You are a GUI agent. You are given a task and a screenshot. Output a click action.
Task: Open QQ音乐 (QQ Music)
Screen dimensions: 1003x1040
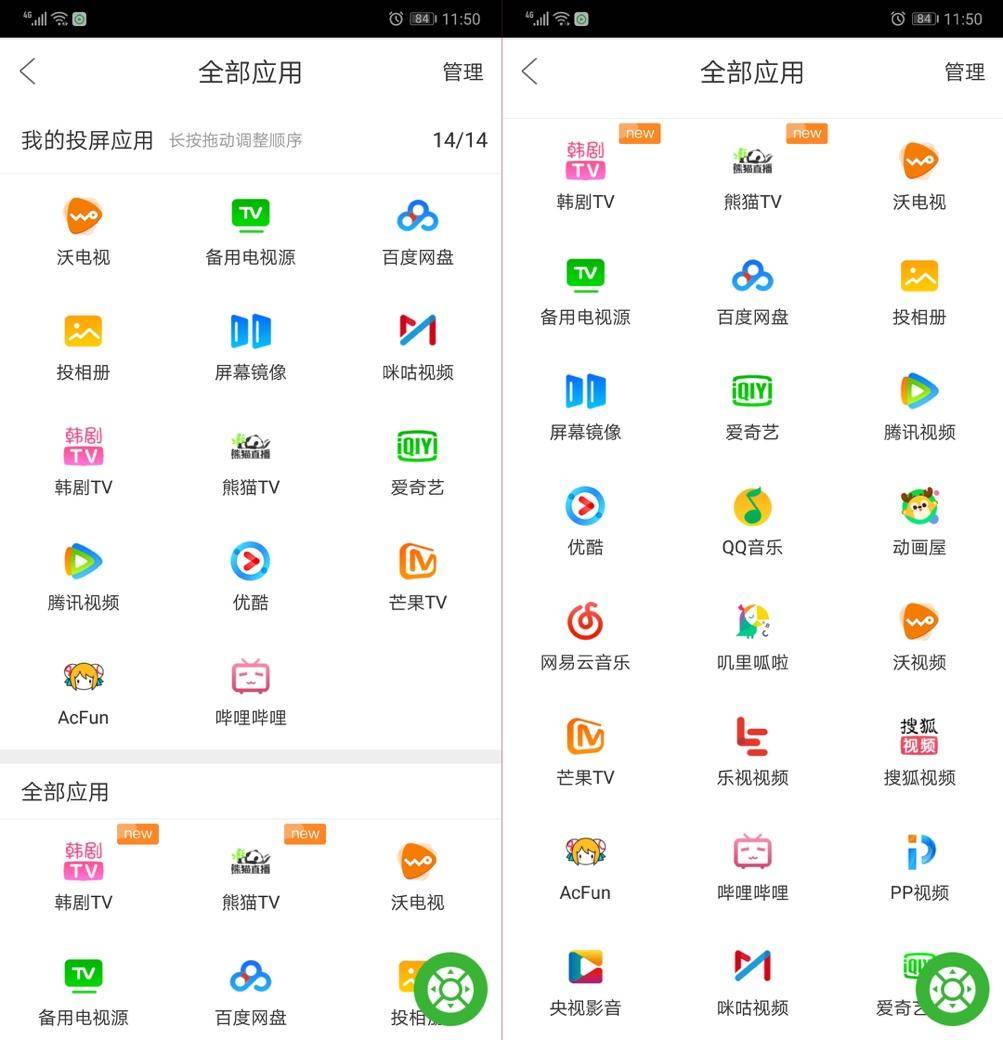752,516
